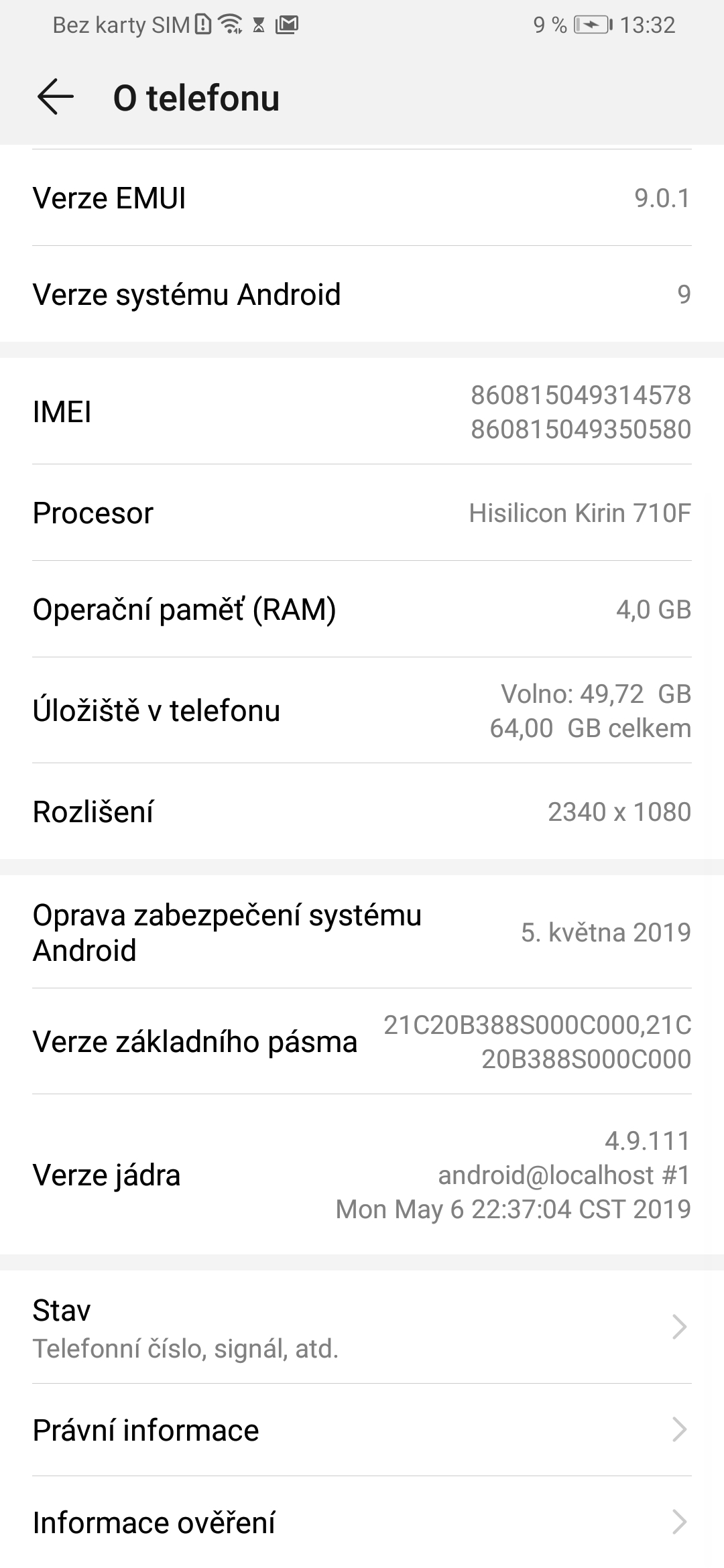Tap the Gmail notification icon

(x=288, y=23)
